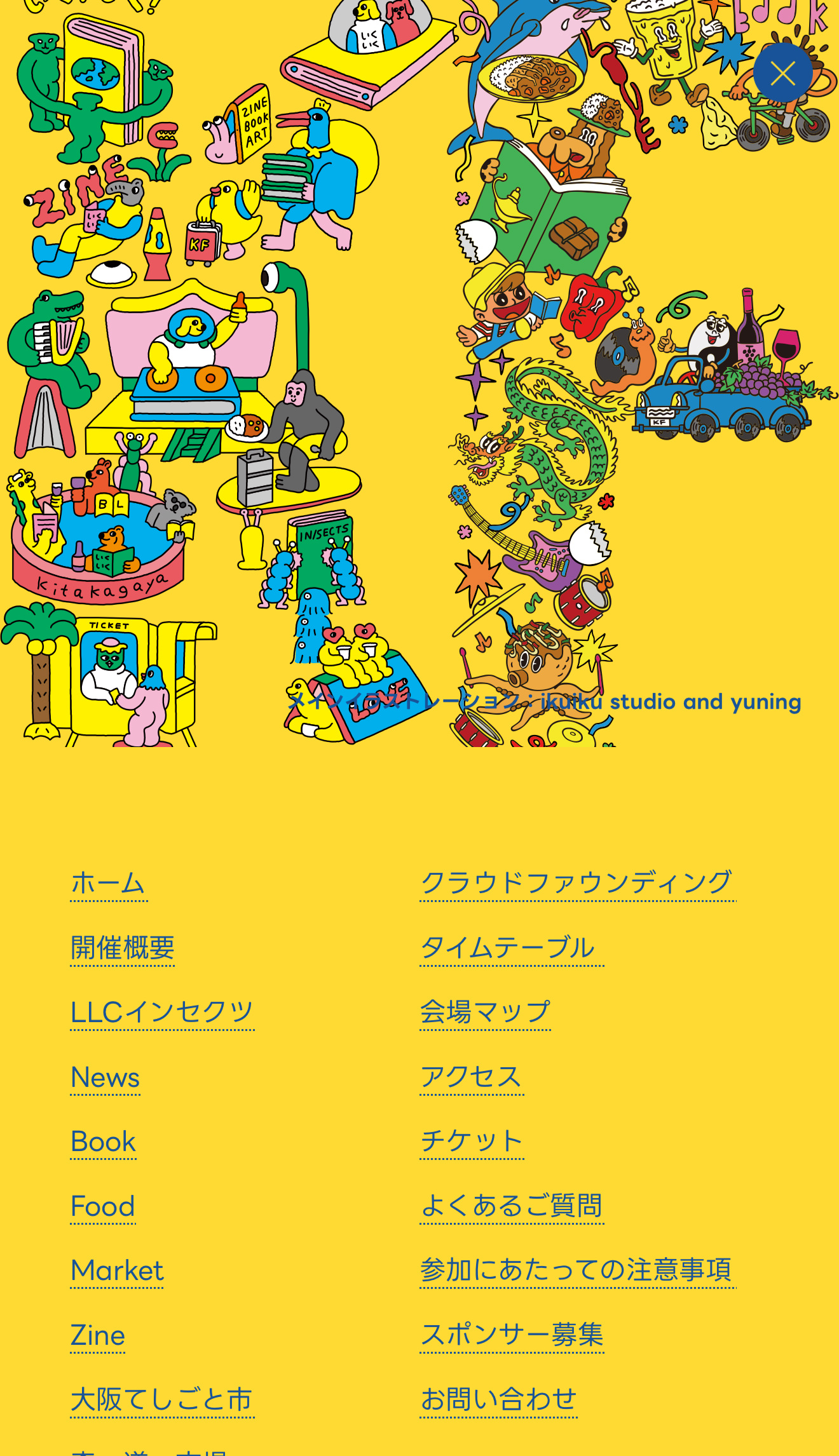This screenshot has height=1456, width=839.
Task: Go to お問い合わせ
Action: (x=499, y=1400)
